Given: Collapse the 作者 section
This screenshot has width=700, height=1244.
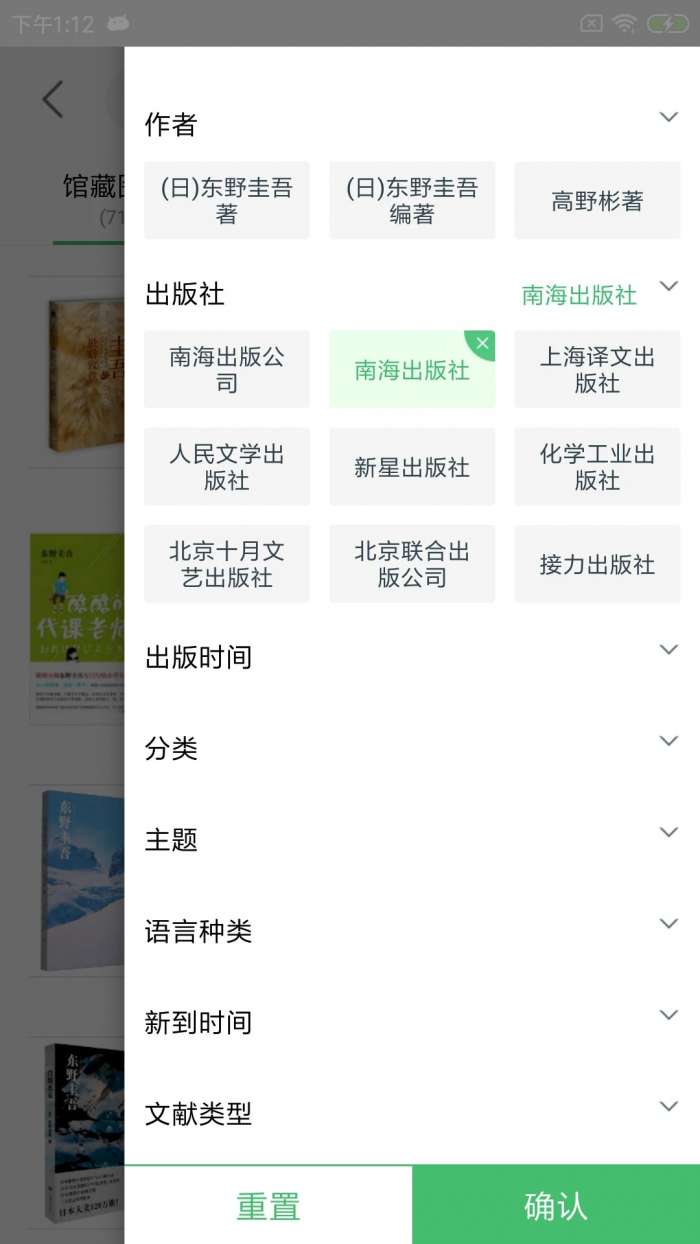Looking at the screenshot, I should pyautogui.click(x=669, y=118).
